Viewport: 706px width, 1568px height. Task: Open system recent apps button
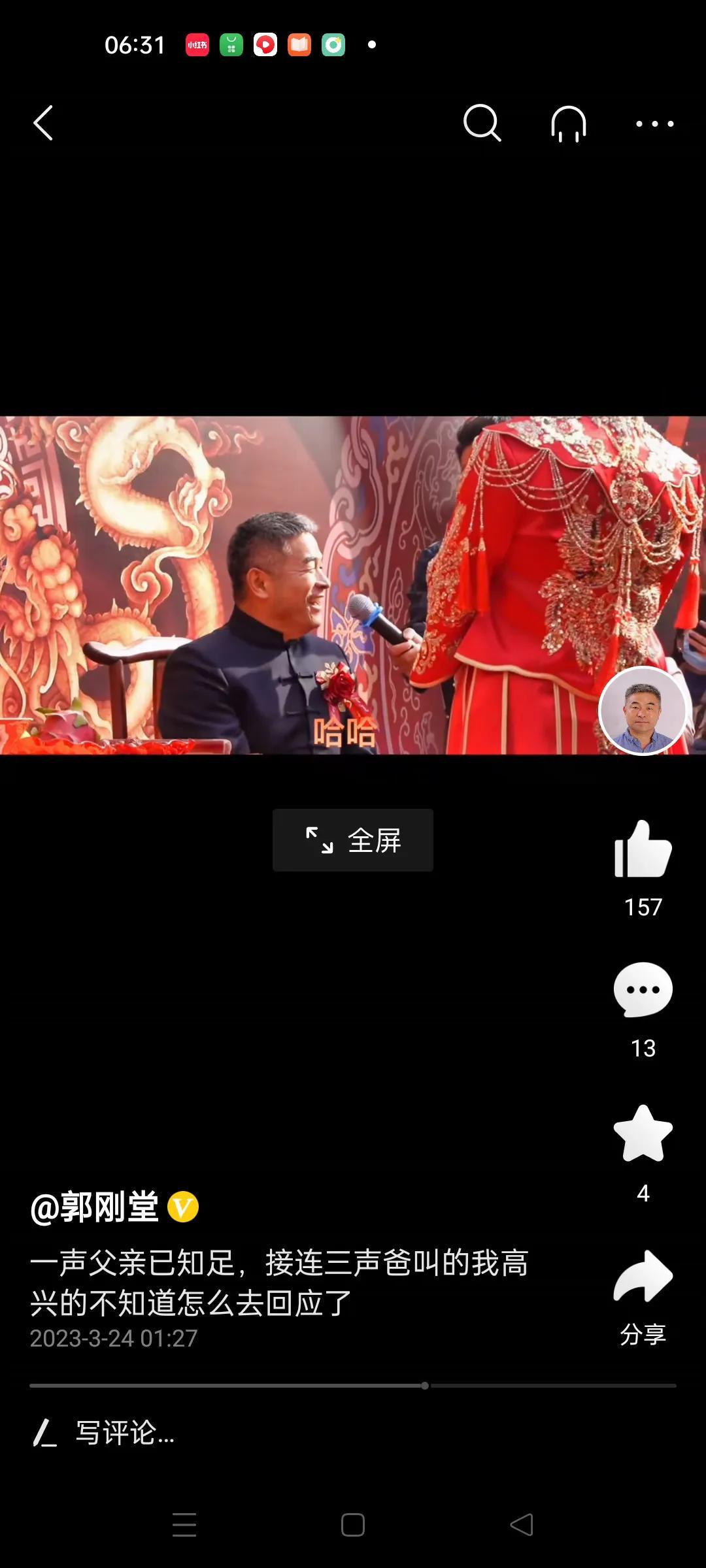click(x=184, y=1525)
